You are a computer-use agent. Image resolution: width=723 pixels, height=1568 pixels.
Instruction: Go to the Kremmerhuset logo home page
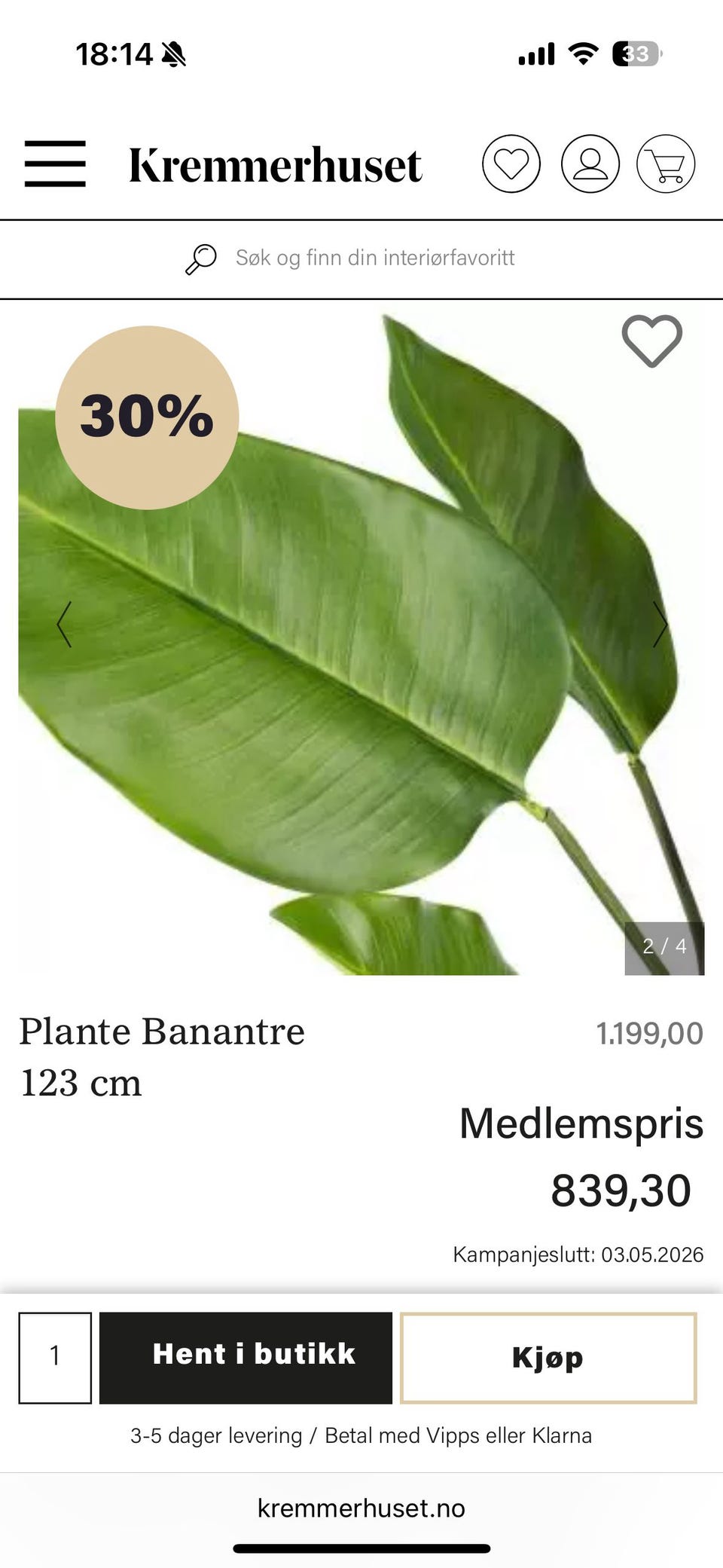(274, 165)
